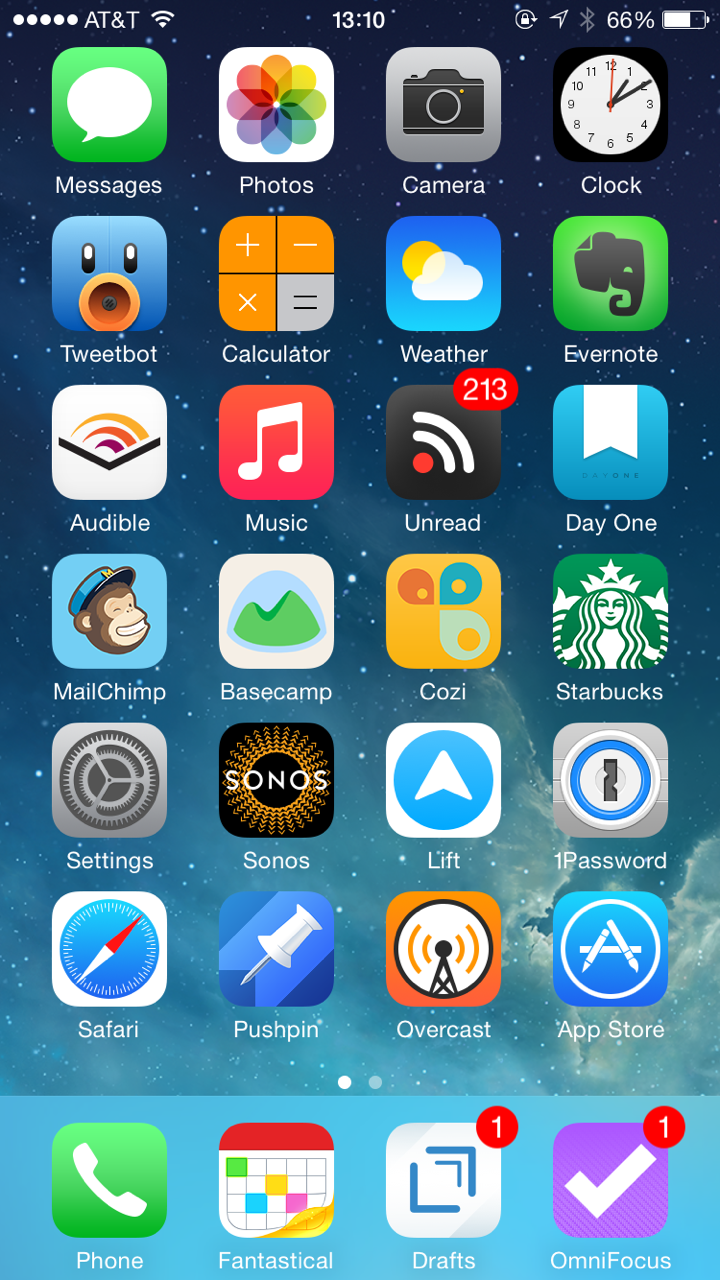This screenshot has width=720, height=1280.
Task: Launch the Photos app
Action: 276,105
